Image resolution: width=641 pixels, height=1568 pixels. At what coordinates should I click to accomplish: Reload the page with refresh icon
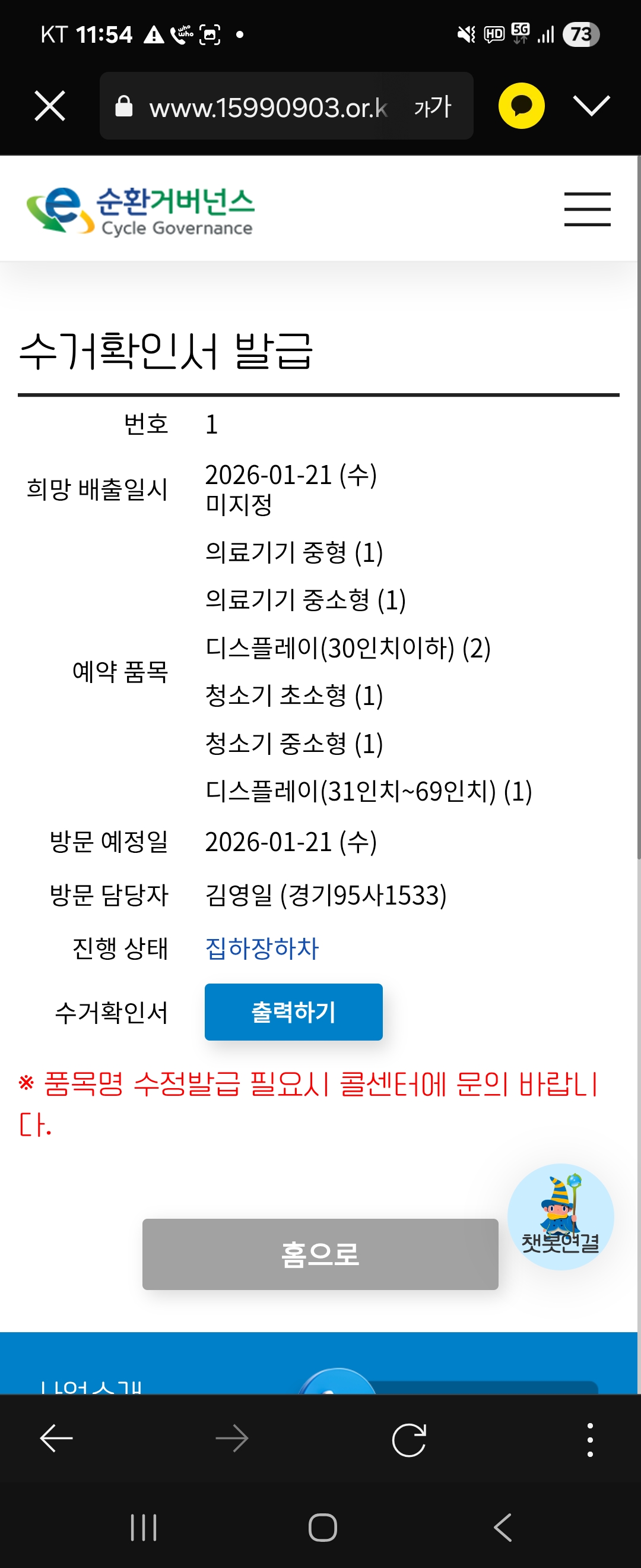click(x=409, y=1440)
